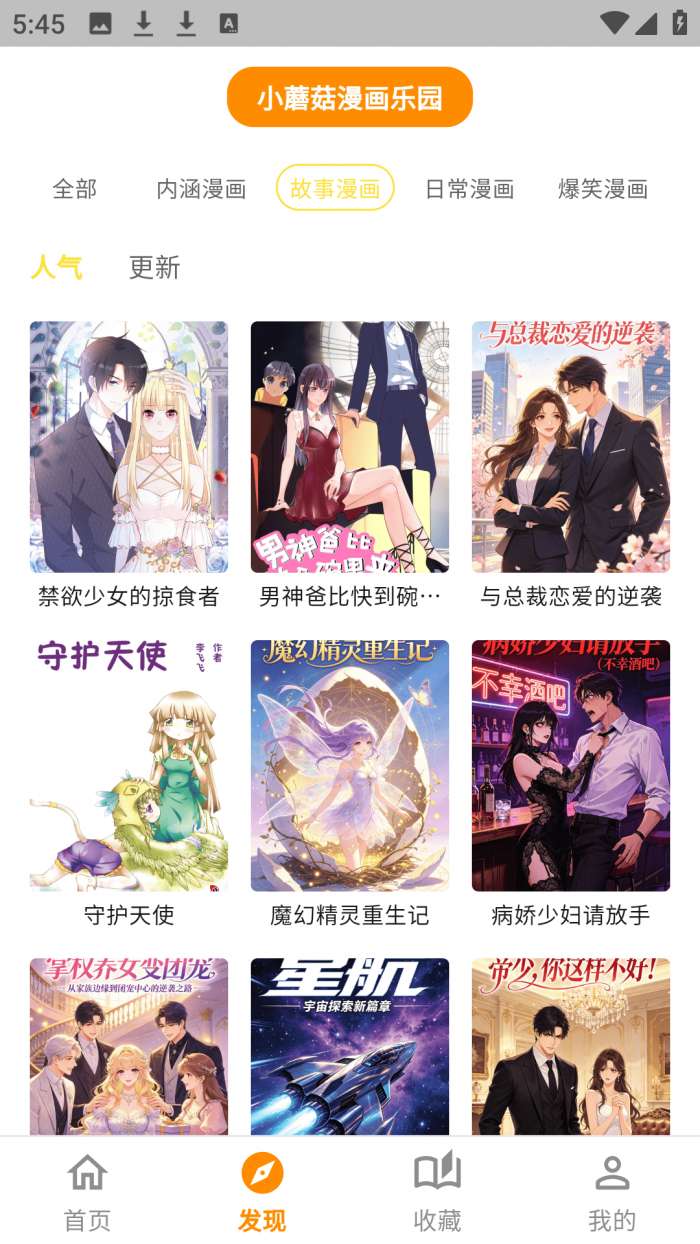Open the 掌权养女变团宠 comic cover
This screenshot has width=700, height=1244.
pos(129,1046)
